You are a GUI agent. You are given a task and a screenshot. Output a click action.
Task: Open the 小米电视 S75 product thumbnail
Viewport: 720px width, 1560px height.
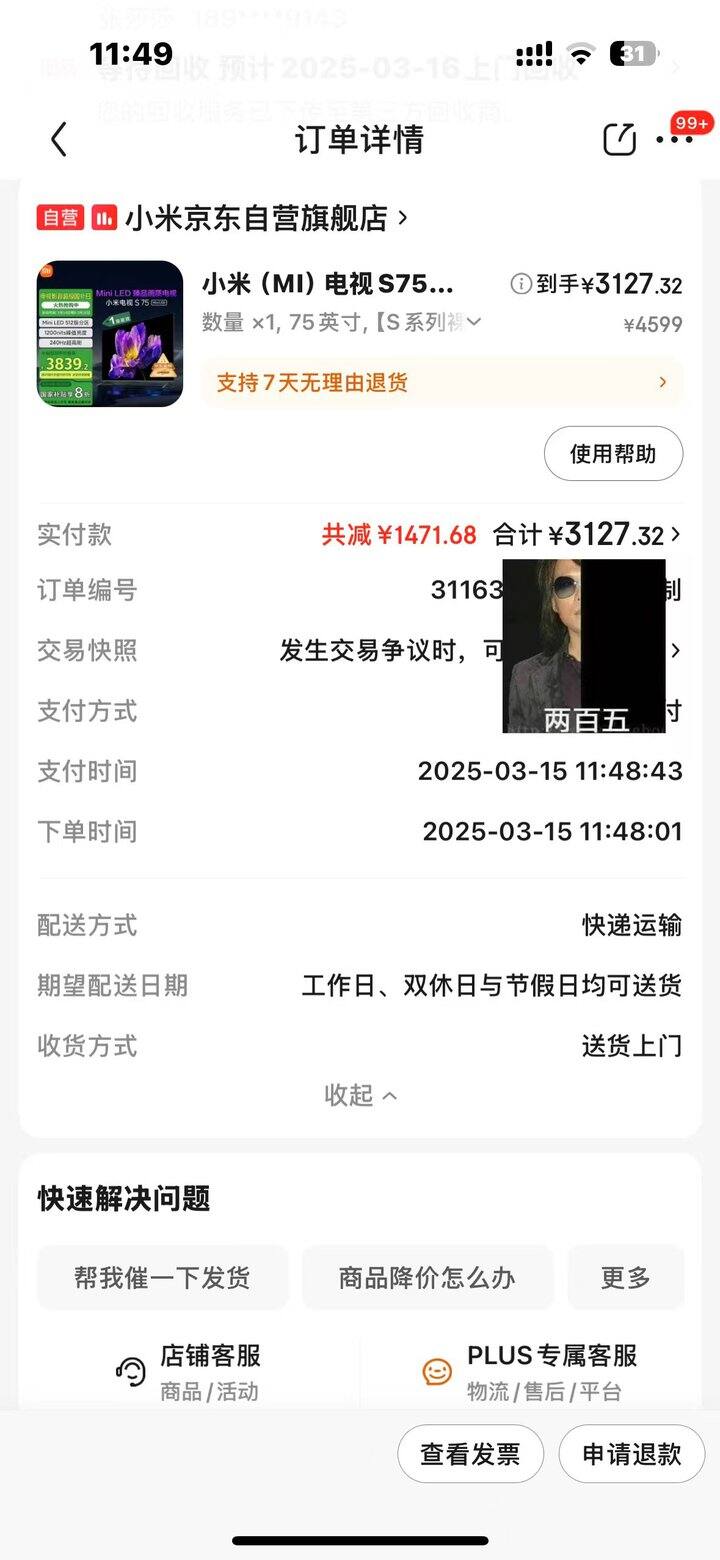(110, 334)
